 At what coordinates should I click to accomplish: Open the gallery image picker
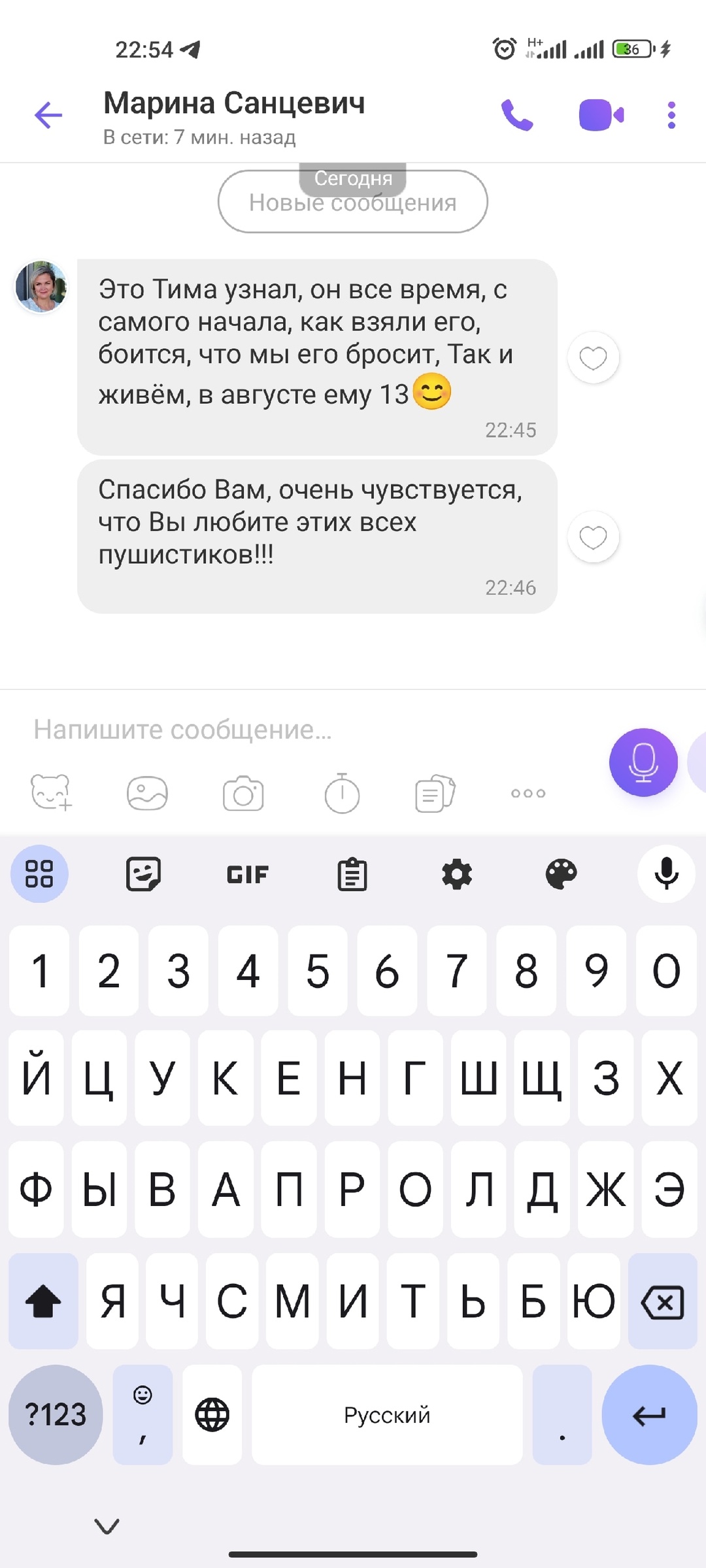coord(147,793)
